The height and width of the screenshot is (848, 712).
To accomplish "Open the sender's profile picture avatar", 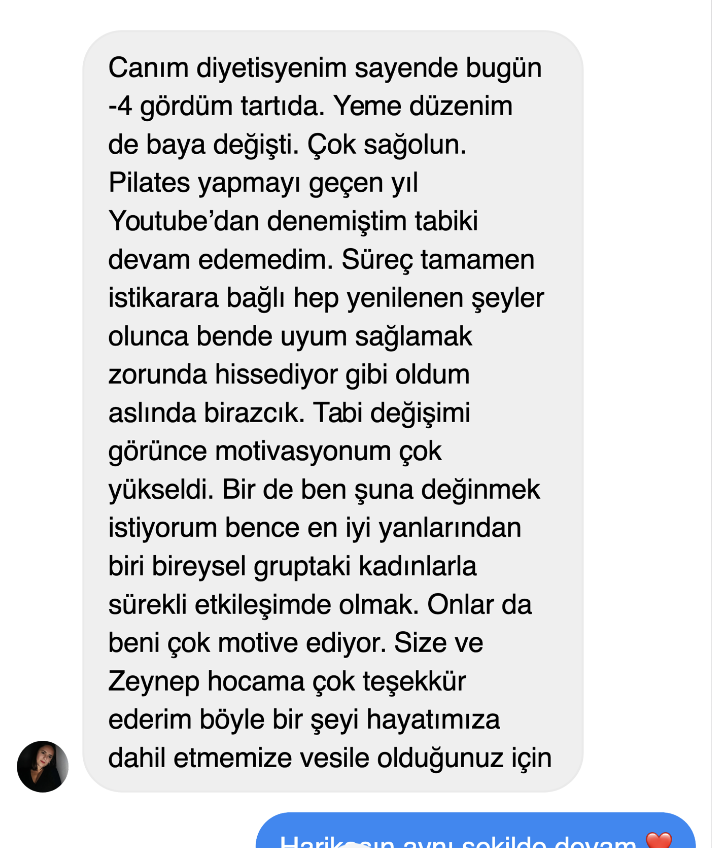I will 43,766.
